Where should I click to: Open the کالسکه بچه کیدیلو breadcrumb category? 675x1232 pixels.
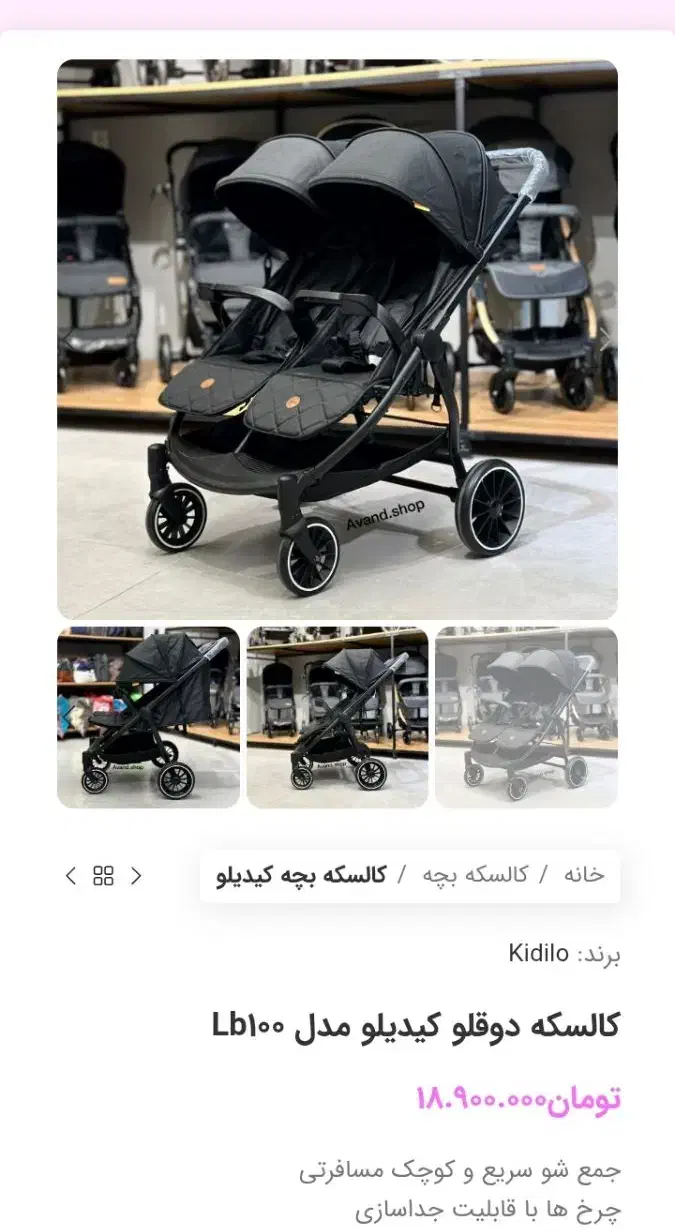(301, 875)
